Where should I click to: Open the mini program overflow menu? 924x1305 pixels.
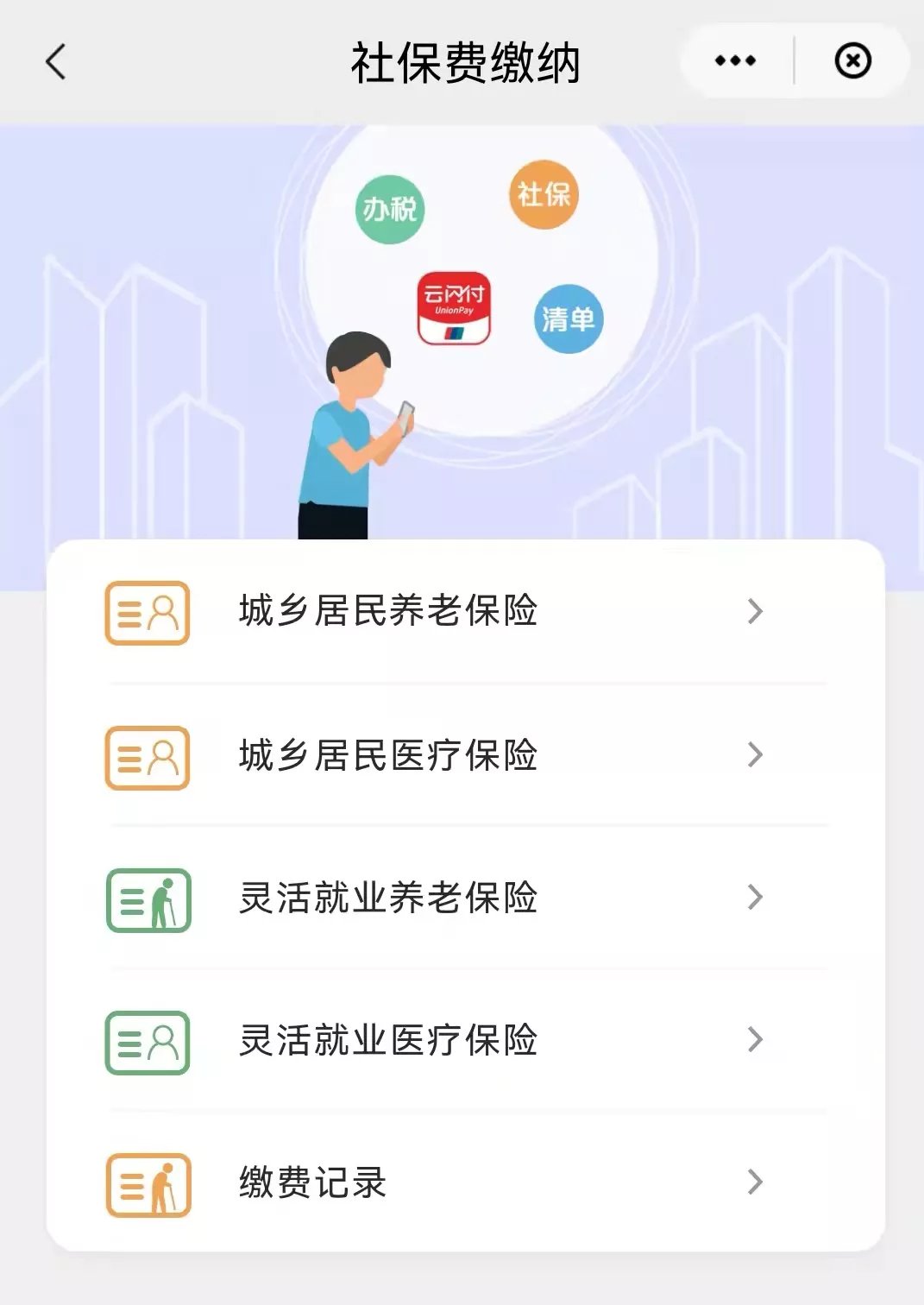(x=735, y=61)
